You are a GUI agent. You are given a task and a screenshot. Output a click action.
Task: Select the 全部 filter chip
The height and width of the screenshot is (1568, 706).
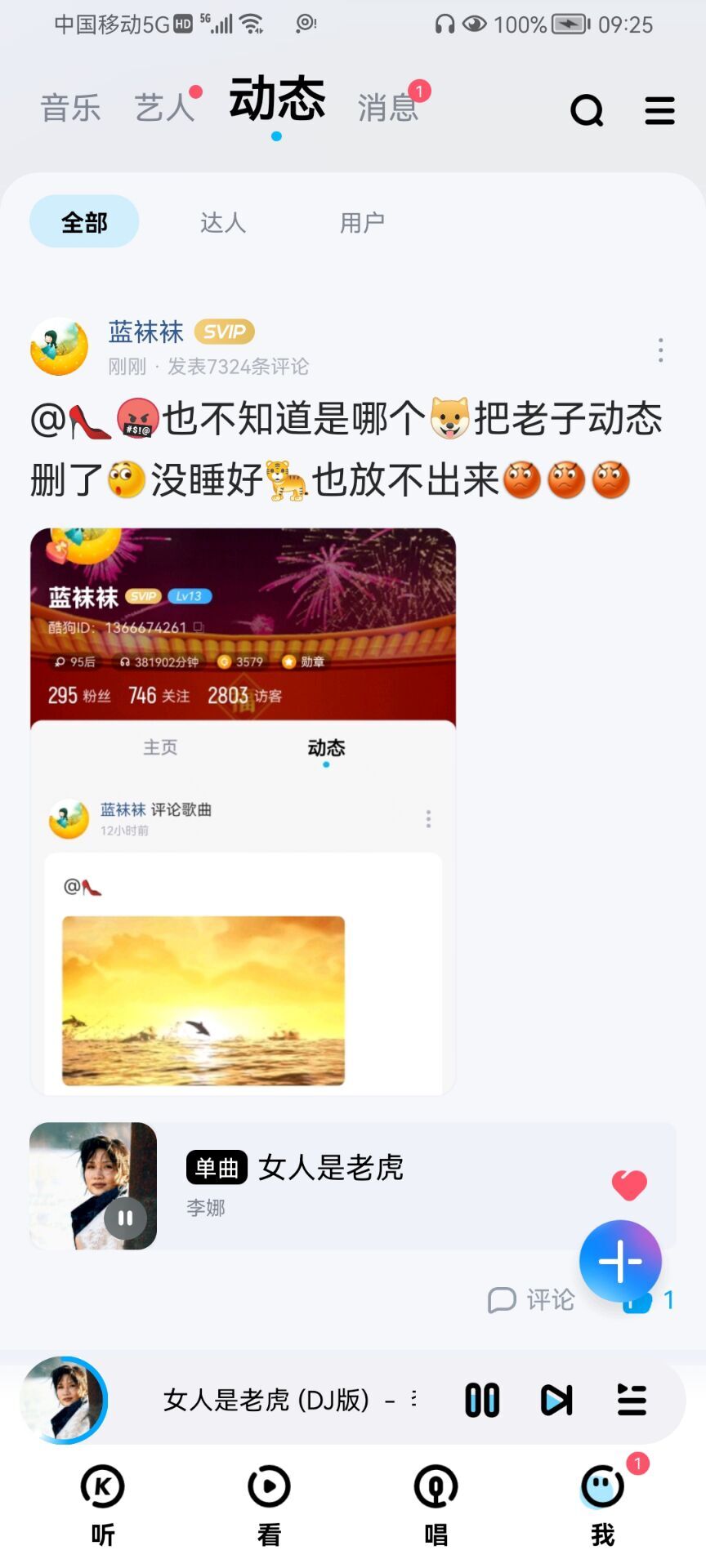pyautogui.click(x=84, y=222)
